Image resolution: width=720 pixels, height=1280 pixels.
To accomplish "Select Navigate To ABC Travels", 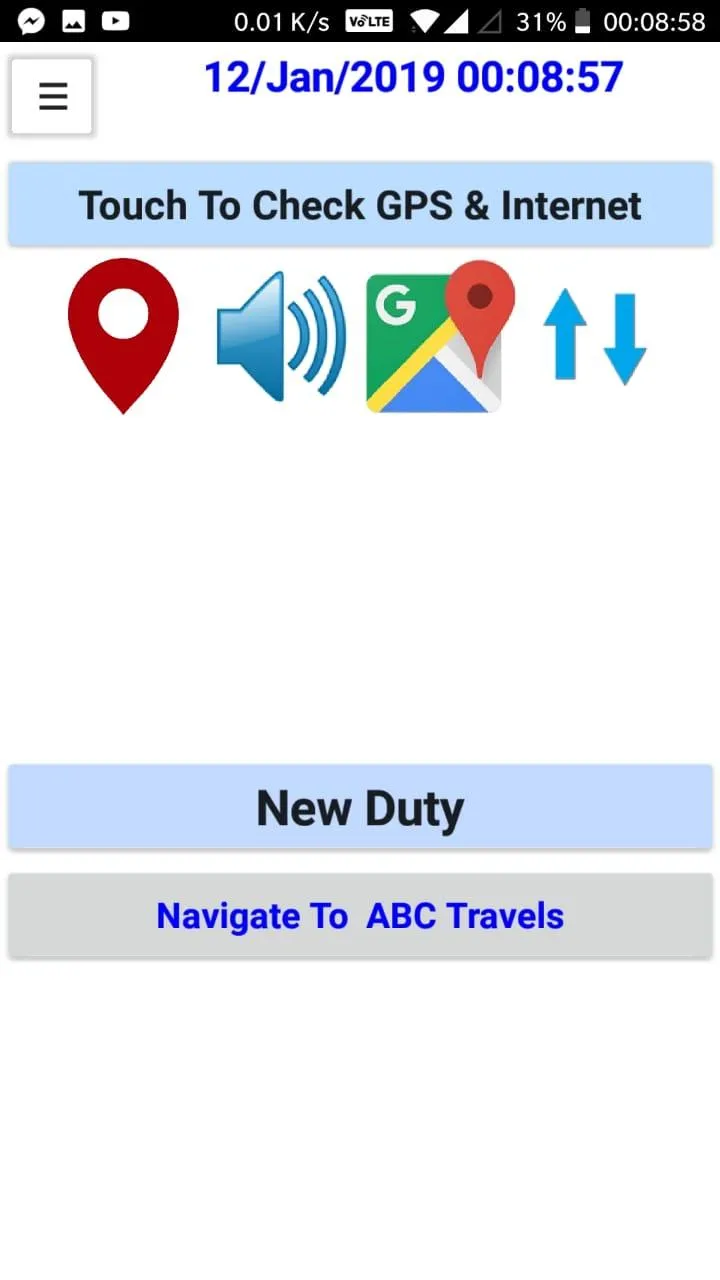I will coord(360,916).
